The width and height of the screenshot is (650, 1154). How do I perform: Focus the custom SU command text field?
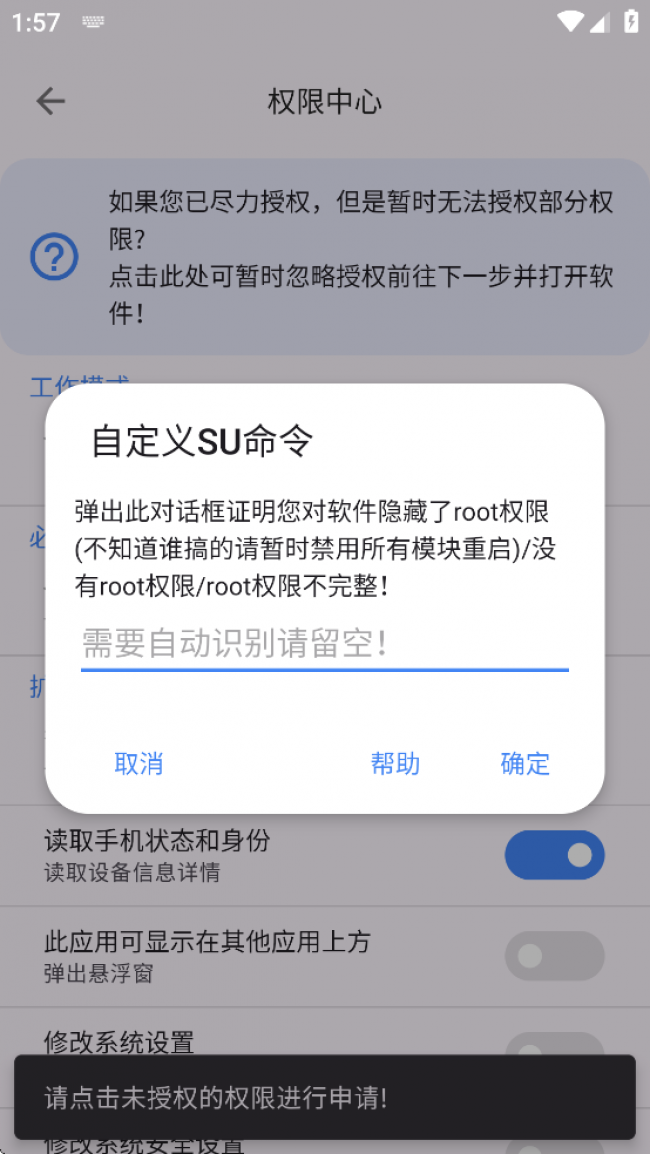pos(324,644)
